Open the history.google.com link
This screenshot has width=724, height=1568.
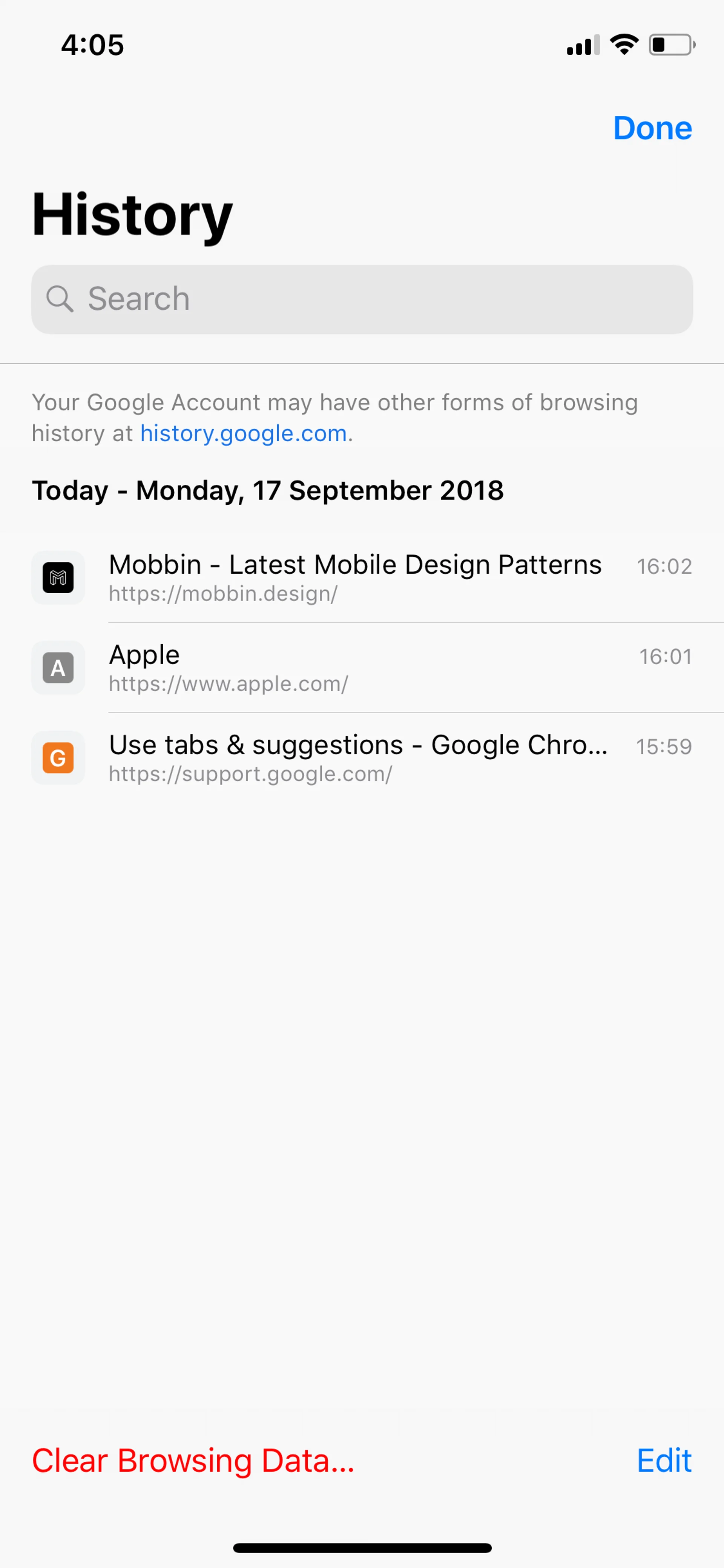click(x=243, y=433)
